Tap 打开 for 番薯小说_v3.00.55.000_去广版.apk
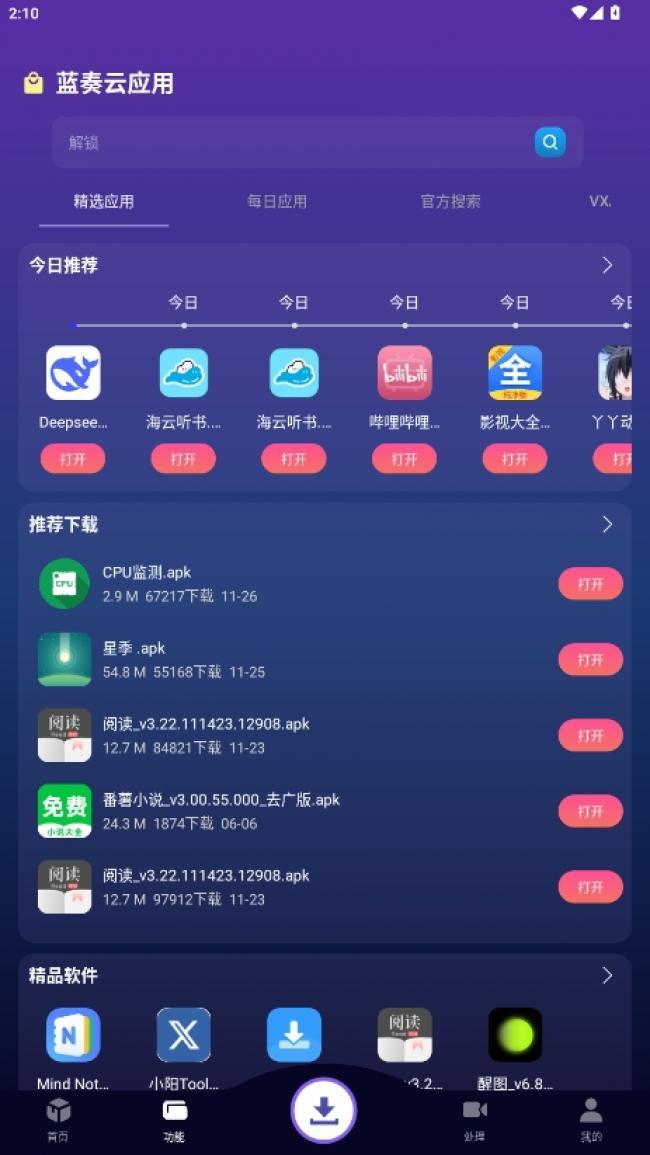 point(590,811)
